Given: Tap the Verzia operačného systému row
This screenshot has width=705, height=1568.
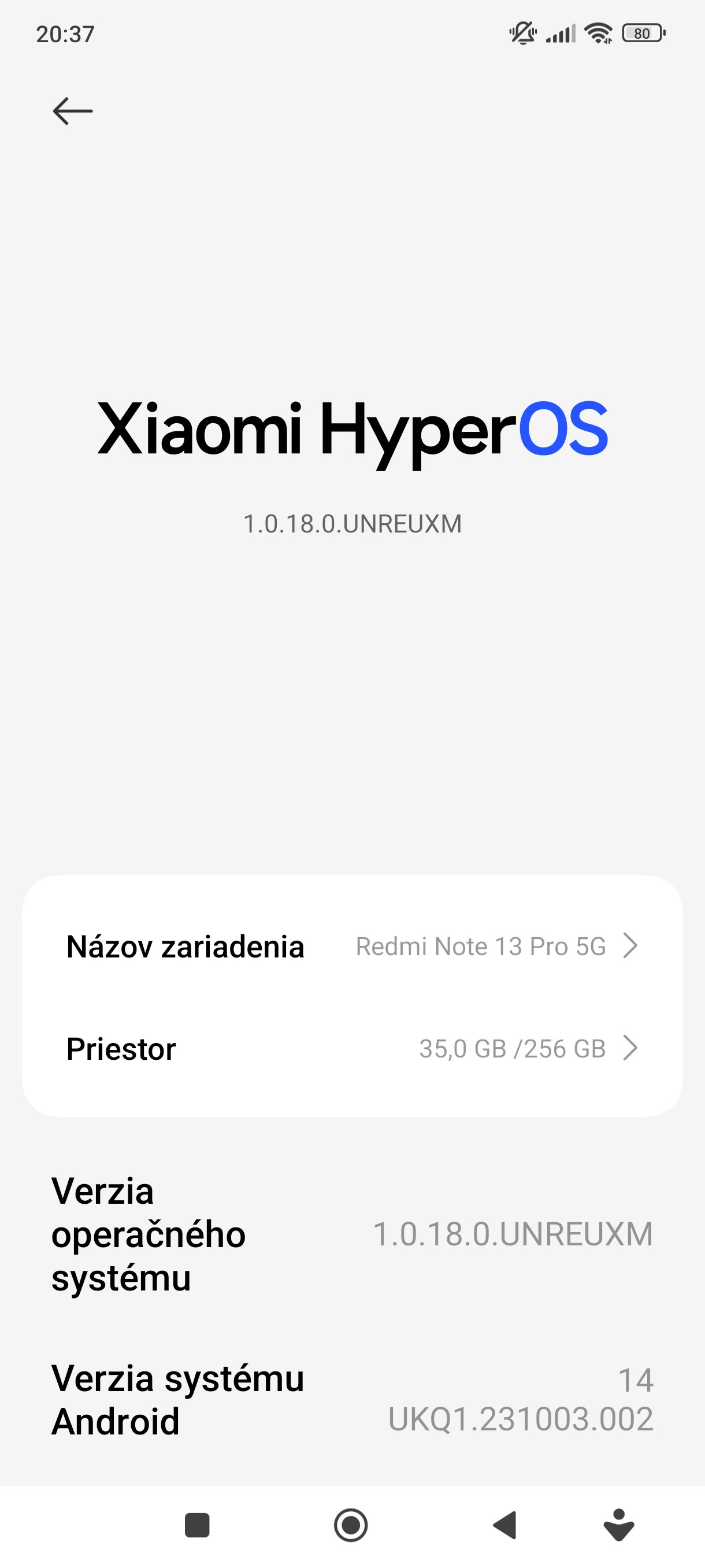Looking at the screenshot, I should tap(352, 1234).
